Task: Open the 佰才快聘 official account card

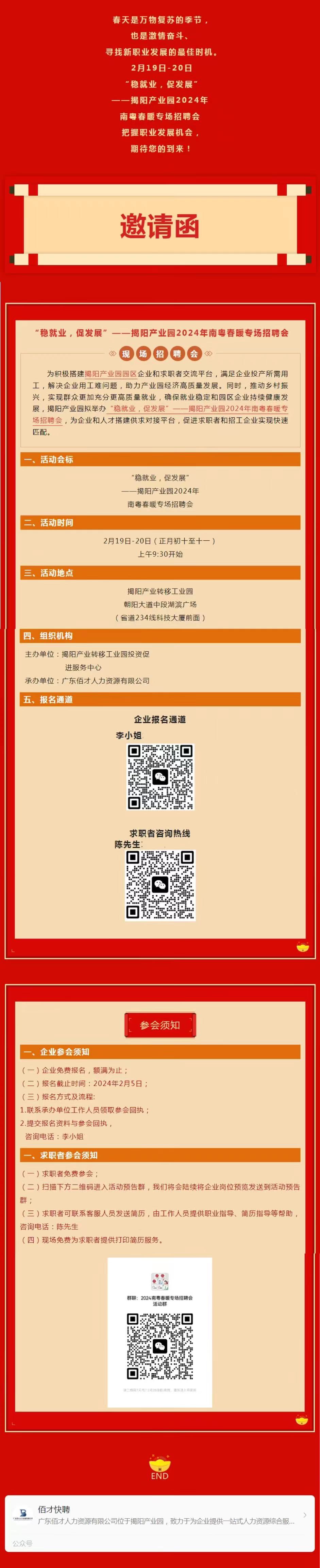Action: tap(159, 1515)
